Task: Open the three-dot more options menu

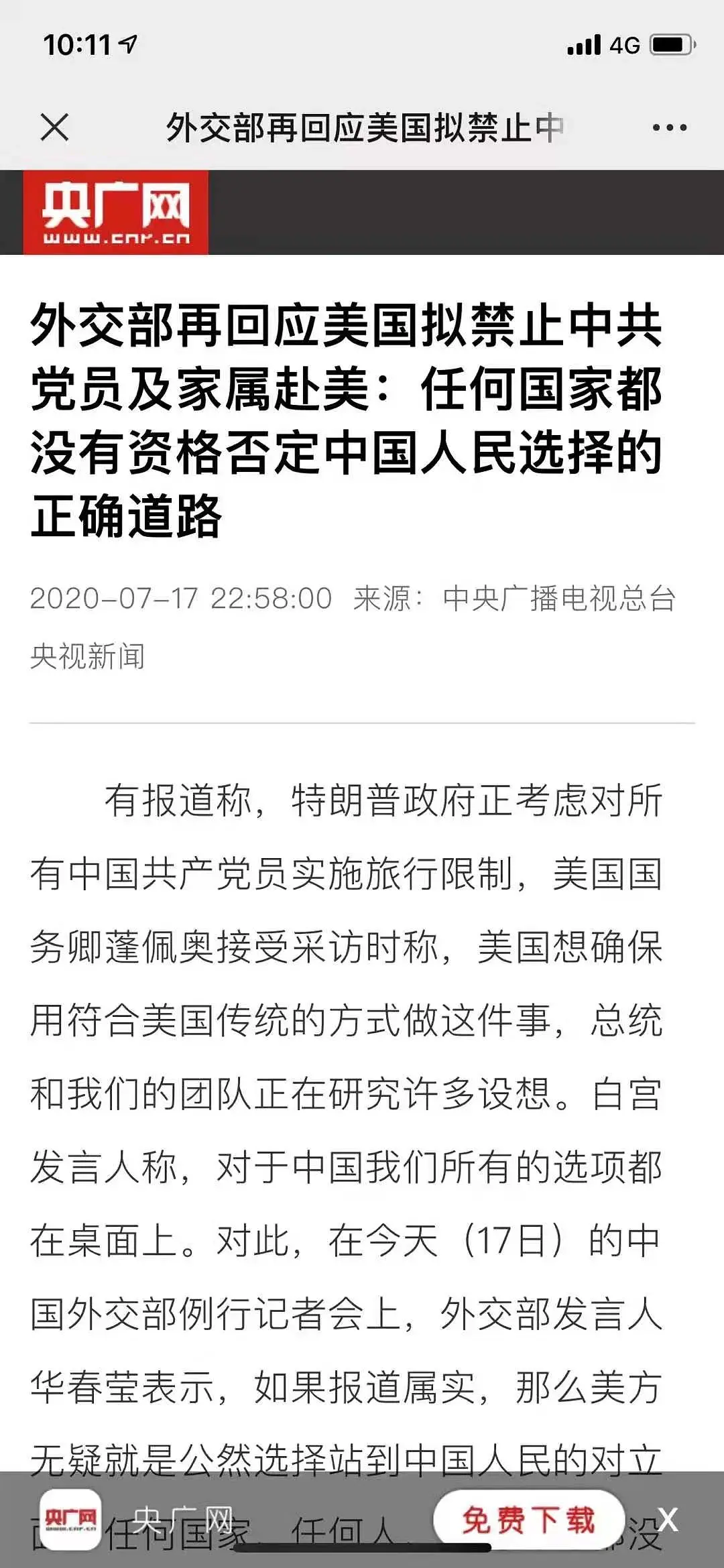Action: [x=670, y=127]
